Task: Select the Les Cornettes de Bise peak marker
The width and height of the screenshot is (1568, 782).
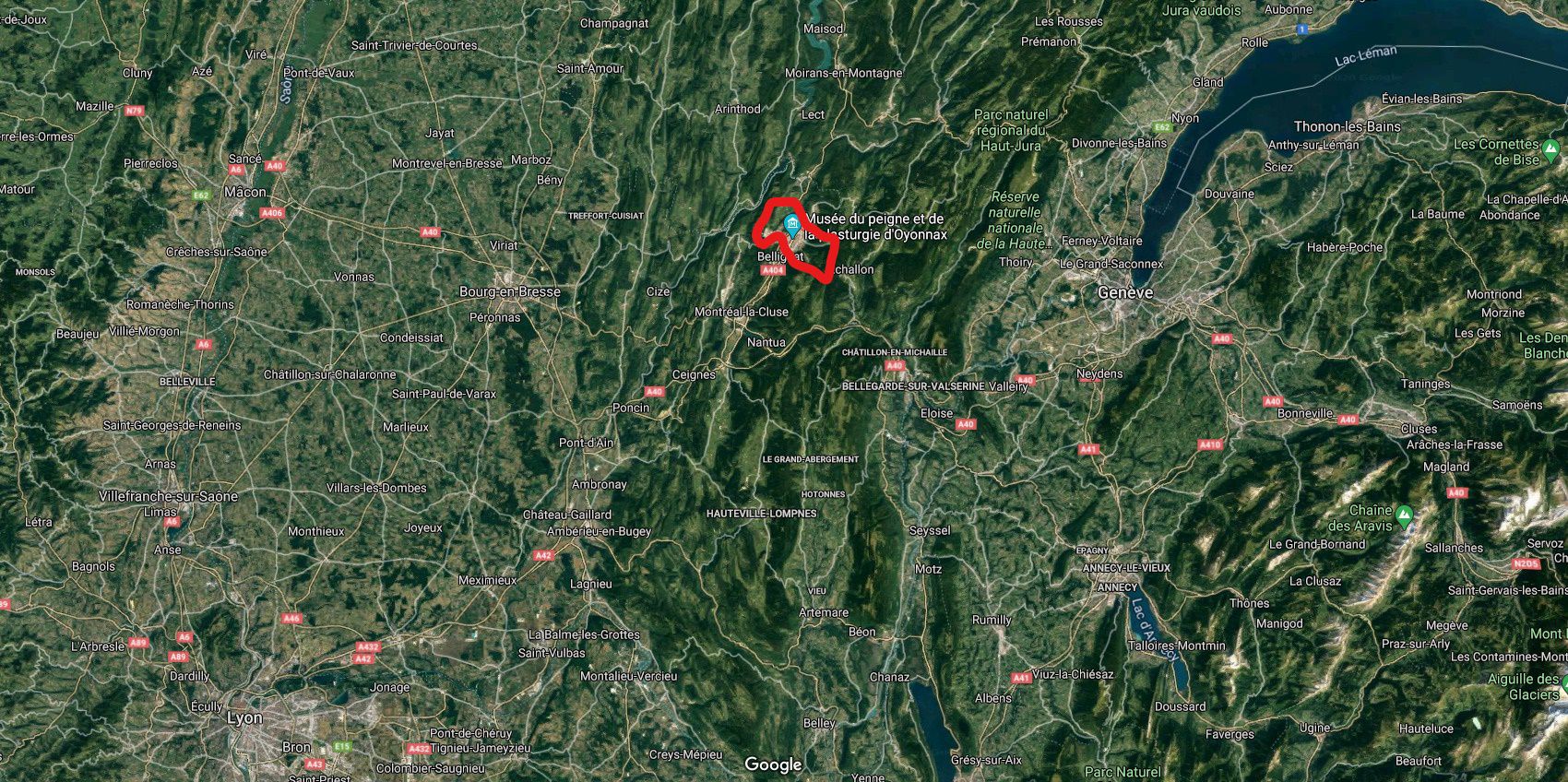Action: [x=1551, y=148]
